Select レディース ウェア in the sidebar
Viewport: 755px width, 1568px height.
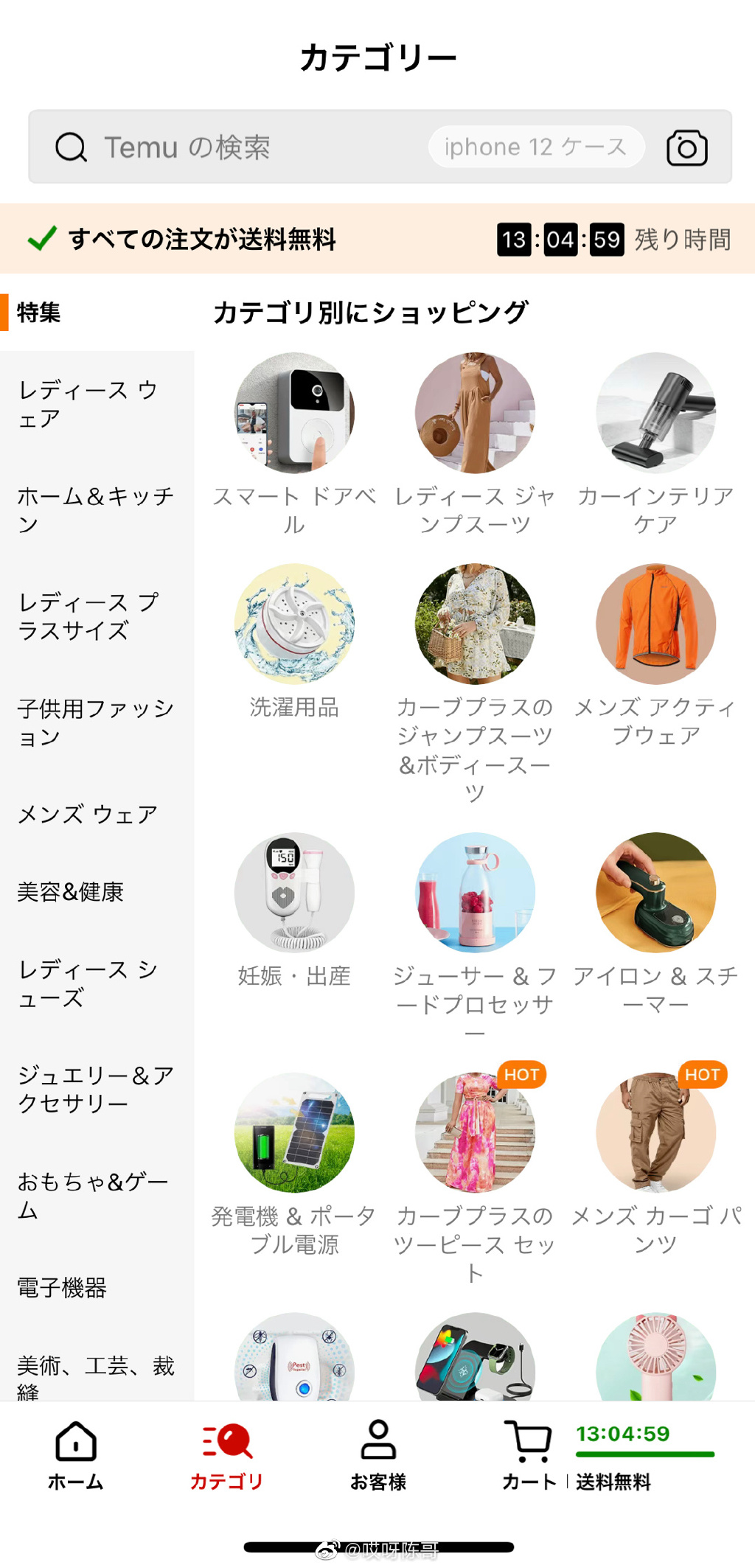(x=88, y=404)
